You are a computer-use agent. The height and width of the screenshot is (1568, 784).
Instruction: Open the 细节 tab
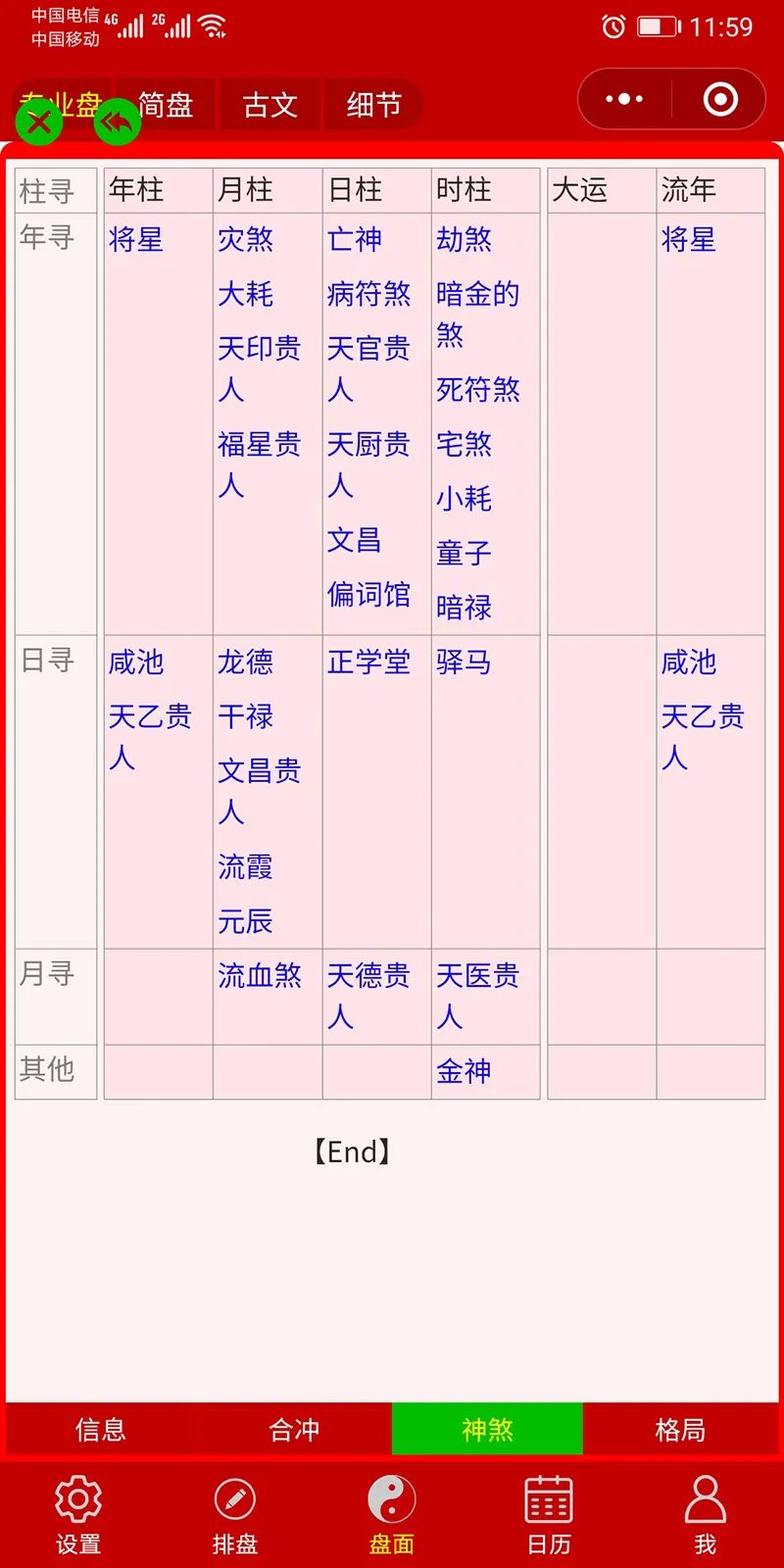coord(373,104)
